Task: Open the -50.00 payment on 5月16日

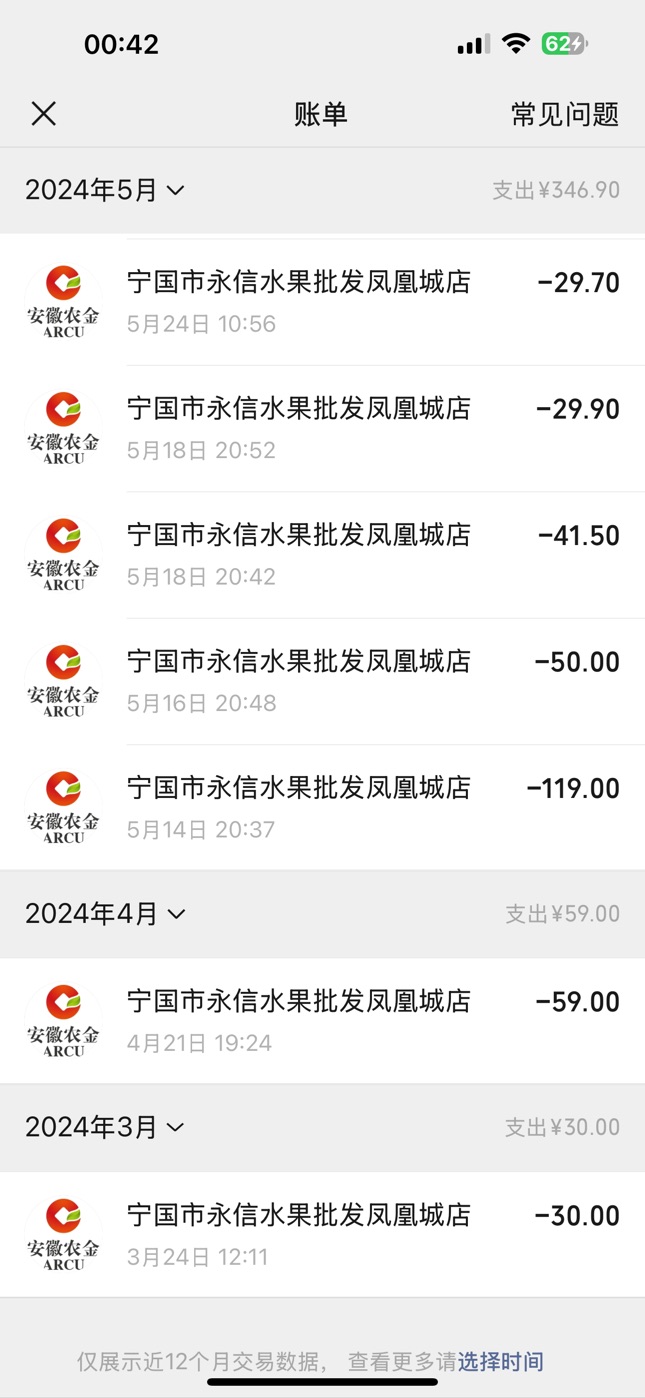Action: [x=322, y=681]
